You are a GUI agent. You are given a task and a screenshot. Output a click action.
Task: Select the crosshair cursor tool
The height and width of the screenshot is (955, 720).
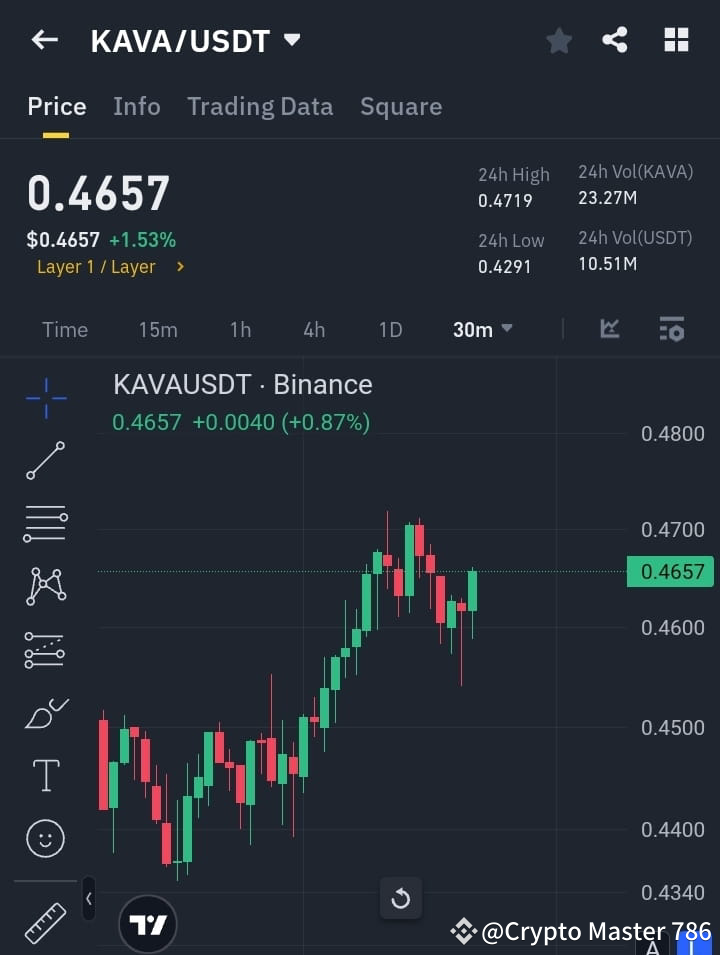click(45, 398)
